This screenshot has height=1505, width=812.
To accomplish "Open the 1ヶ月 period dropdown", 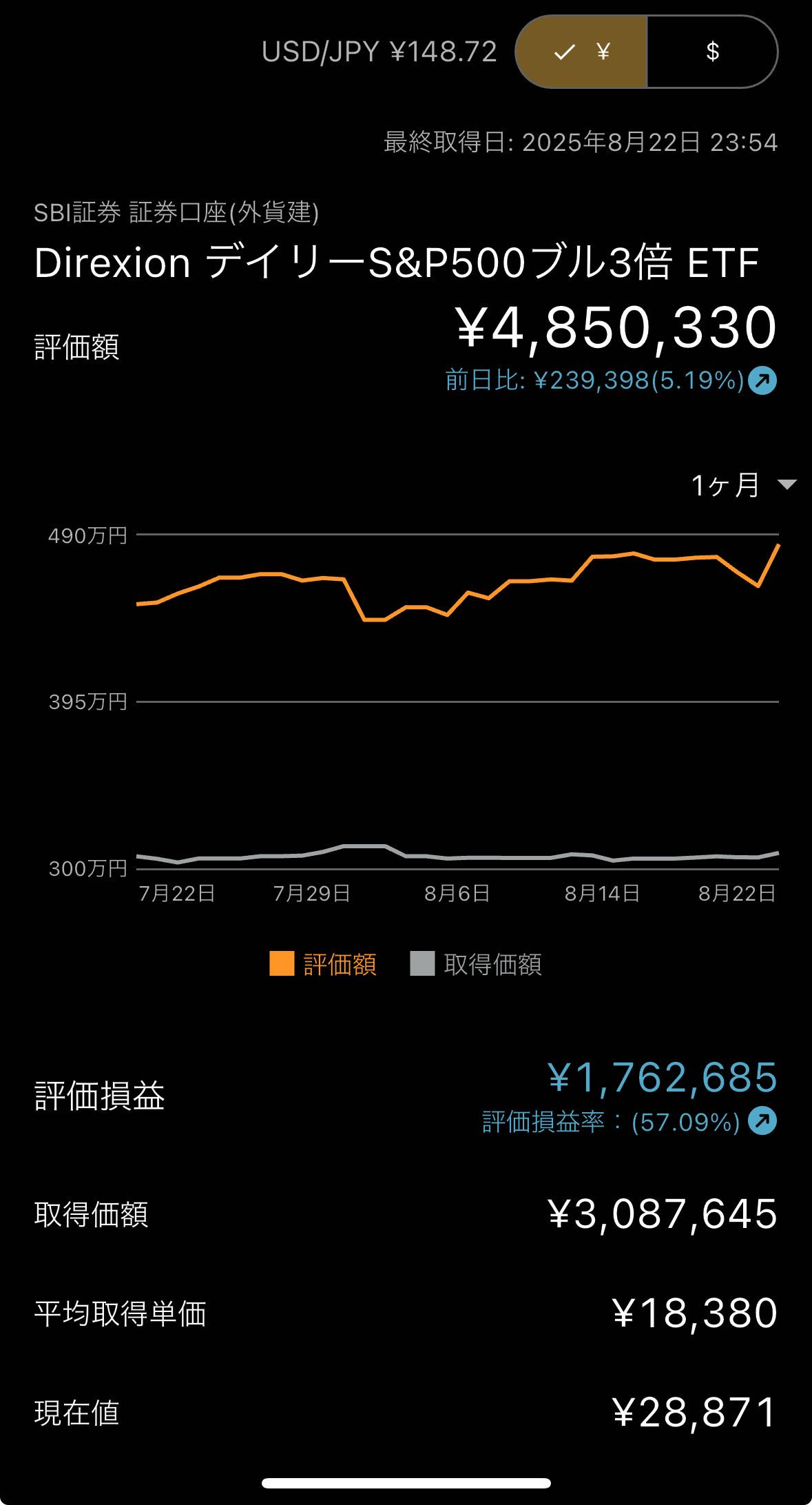I will point(744,484).
